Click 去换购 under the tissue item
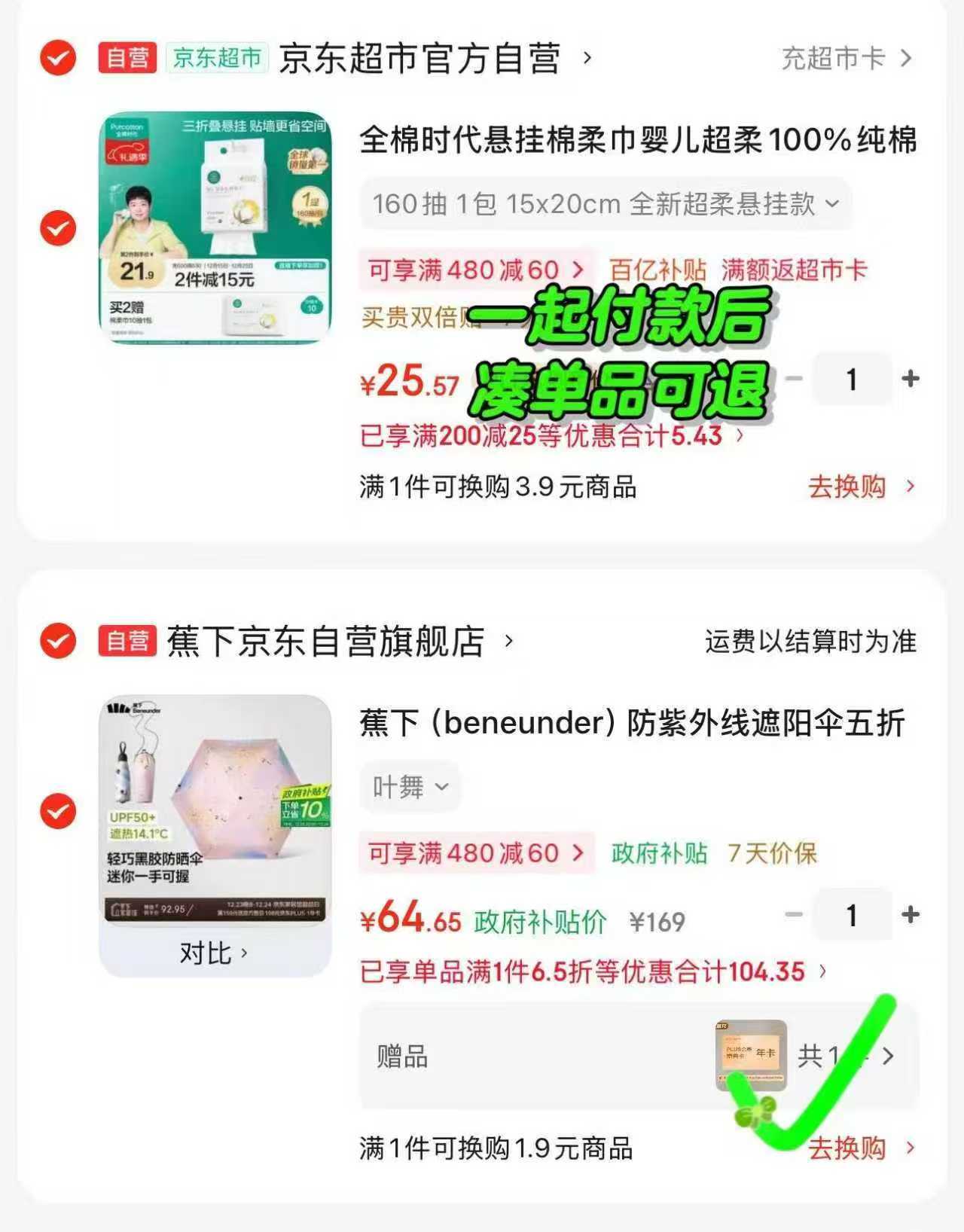The height and width of the screenshot is (1232, 964). point(847,486)
